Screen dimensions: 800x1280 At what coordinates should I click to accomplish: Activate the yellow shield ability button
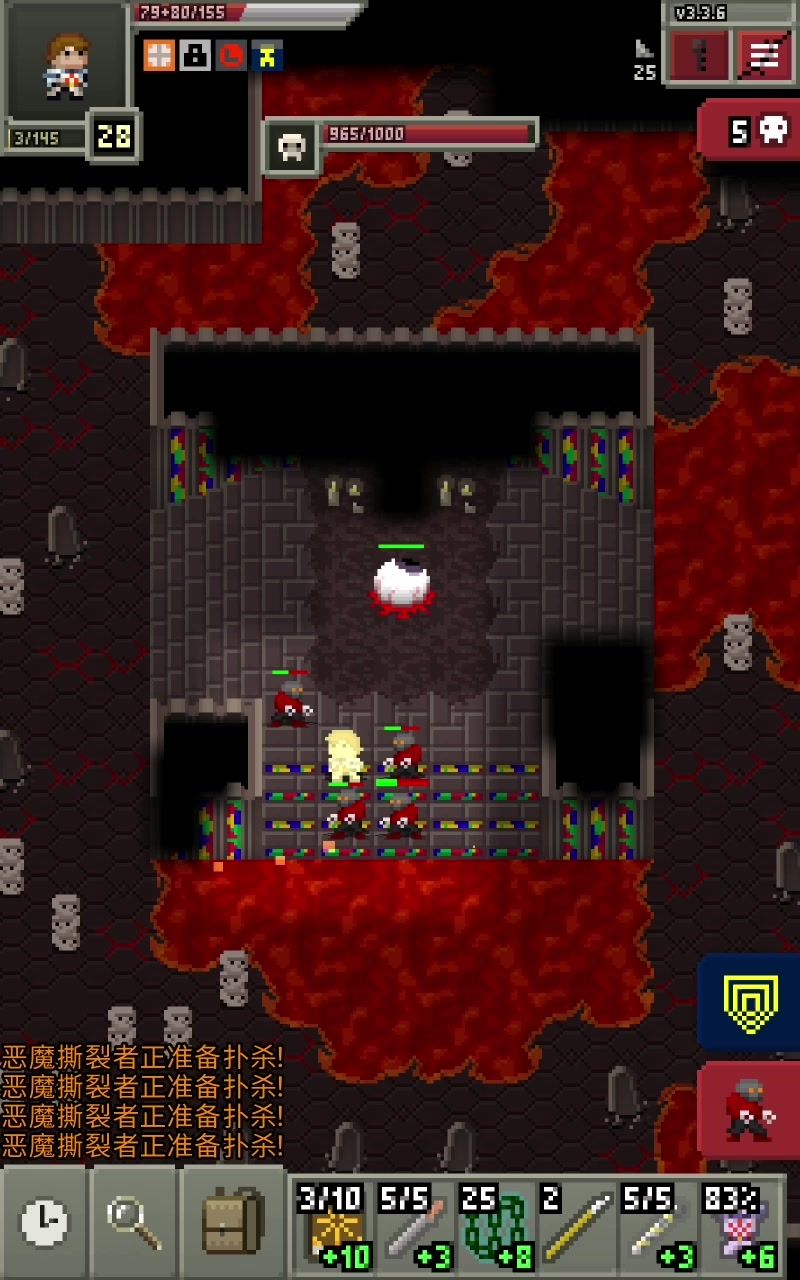(x=749, y=1001)
